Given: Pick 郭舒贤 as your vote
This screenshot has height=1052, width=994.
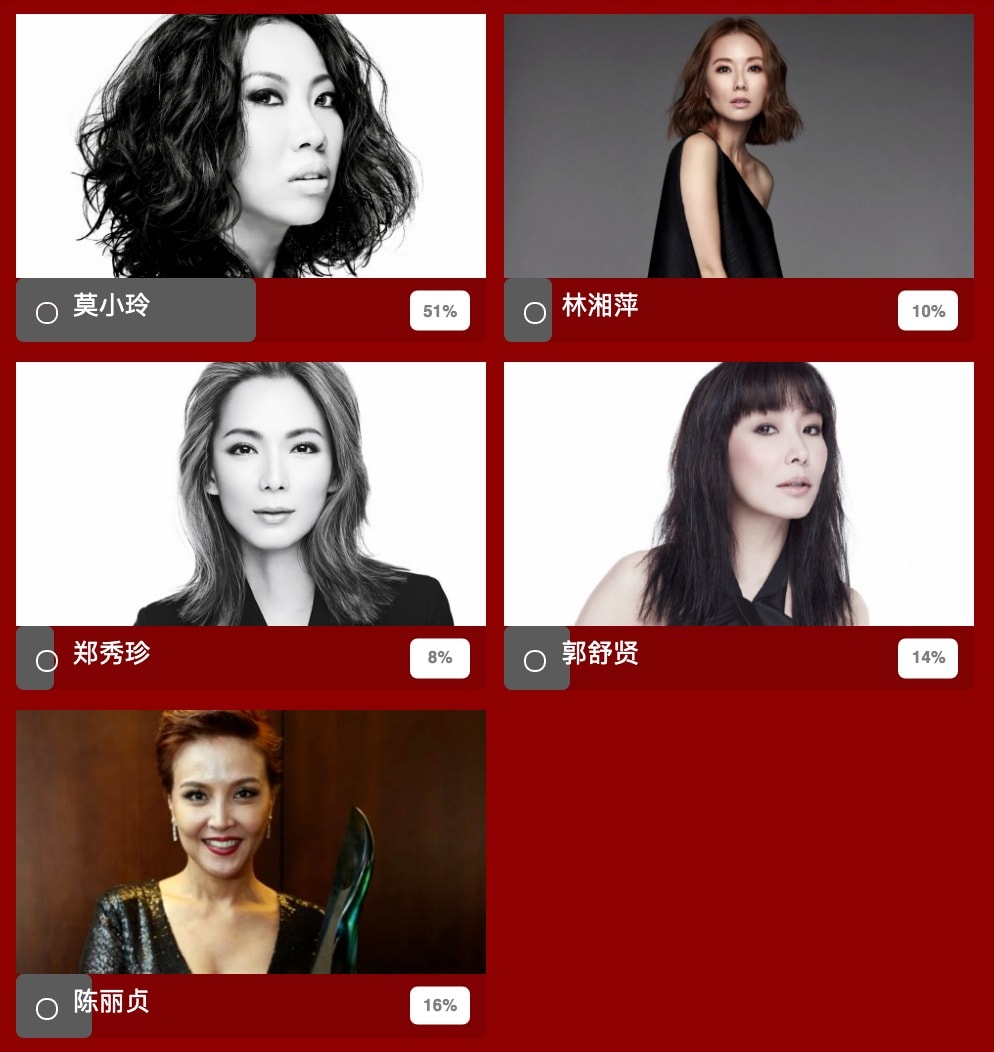Looking at the screenshot, I should pyautogui.click(x=535, y=661).
